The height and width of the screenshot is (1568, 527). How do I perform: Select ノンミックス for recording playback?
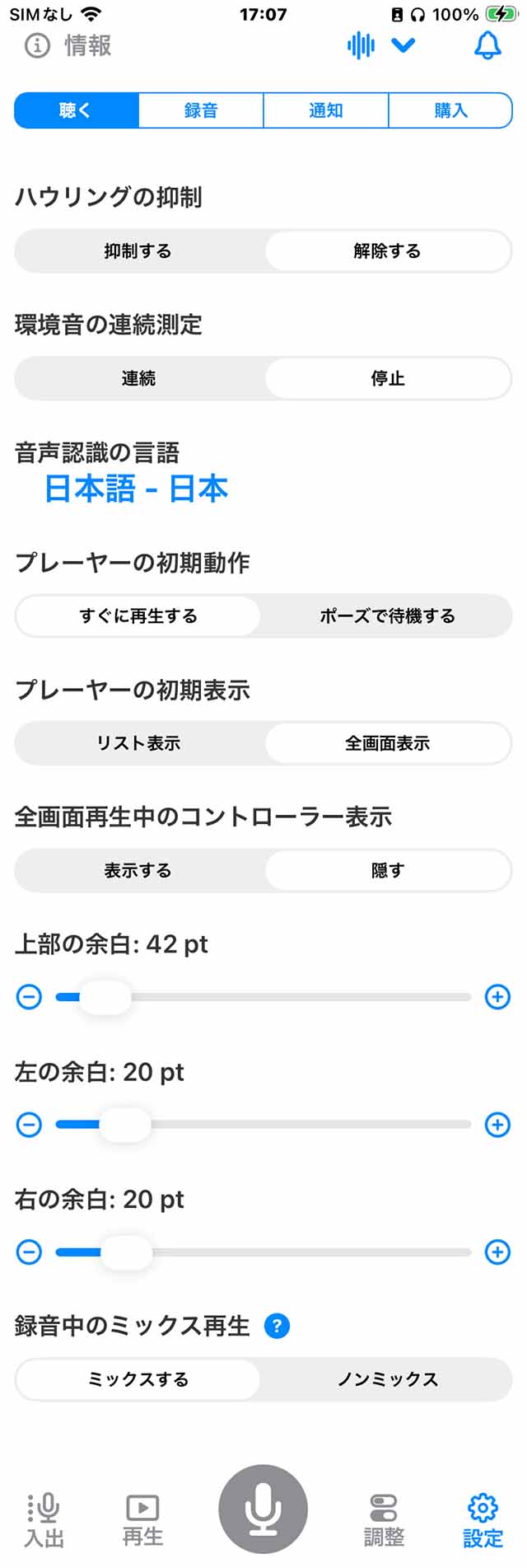[x=387, y=1379]
